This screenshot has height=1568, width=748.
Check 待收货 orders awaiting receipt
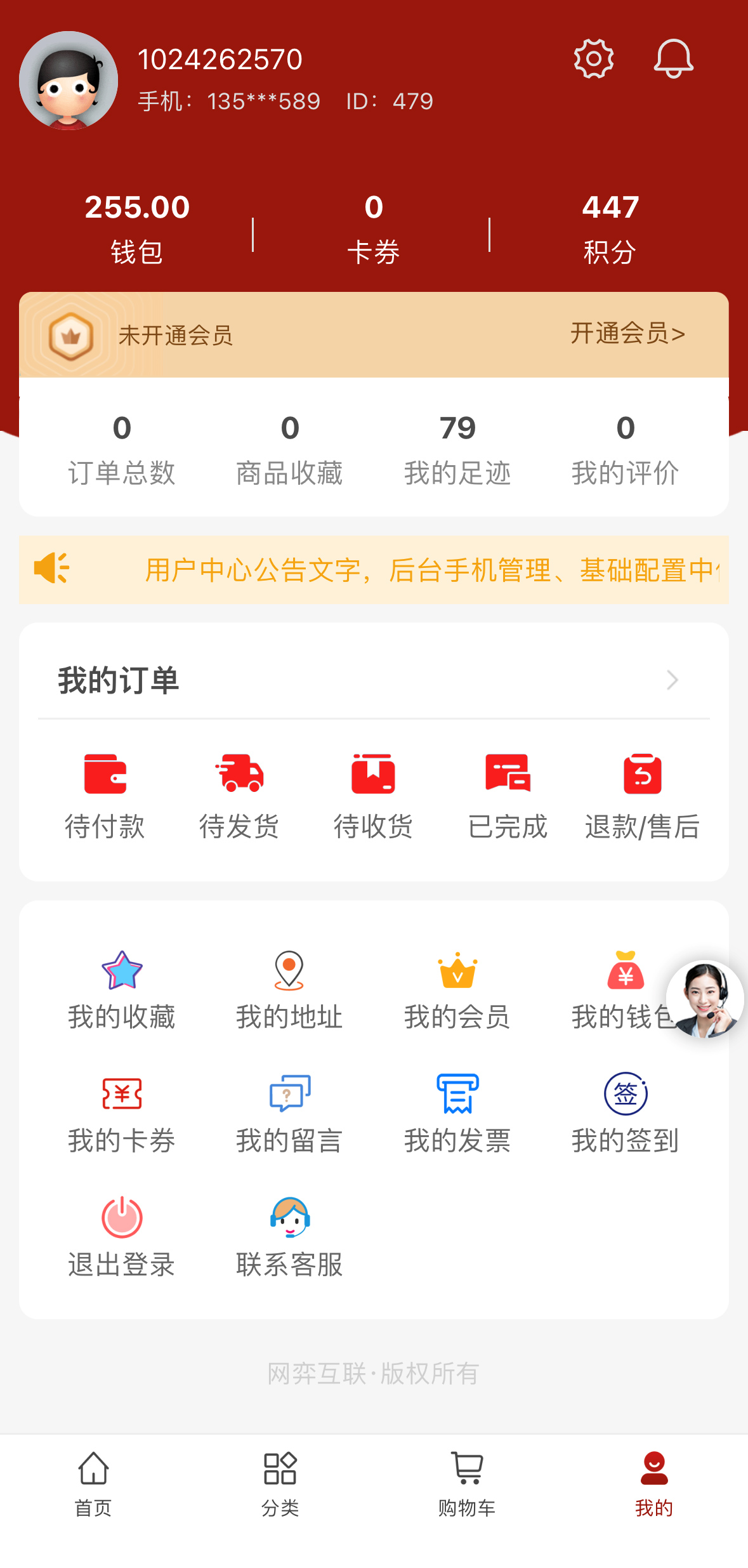(x=373, y=795)
